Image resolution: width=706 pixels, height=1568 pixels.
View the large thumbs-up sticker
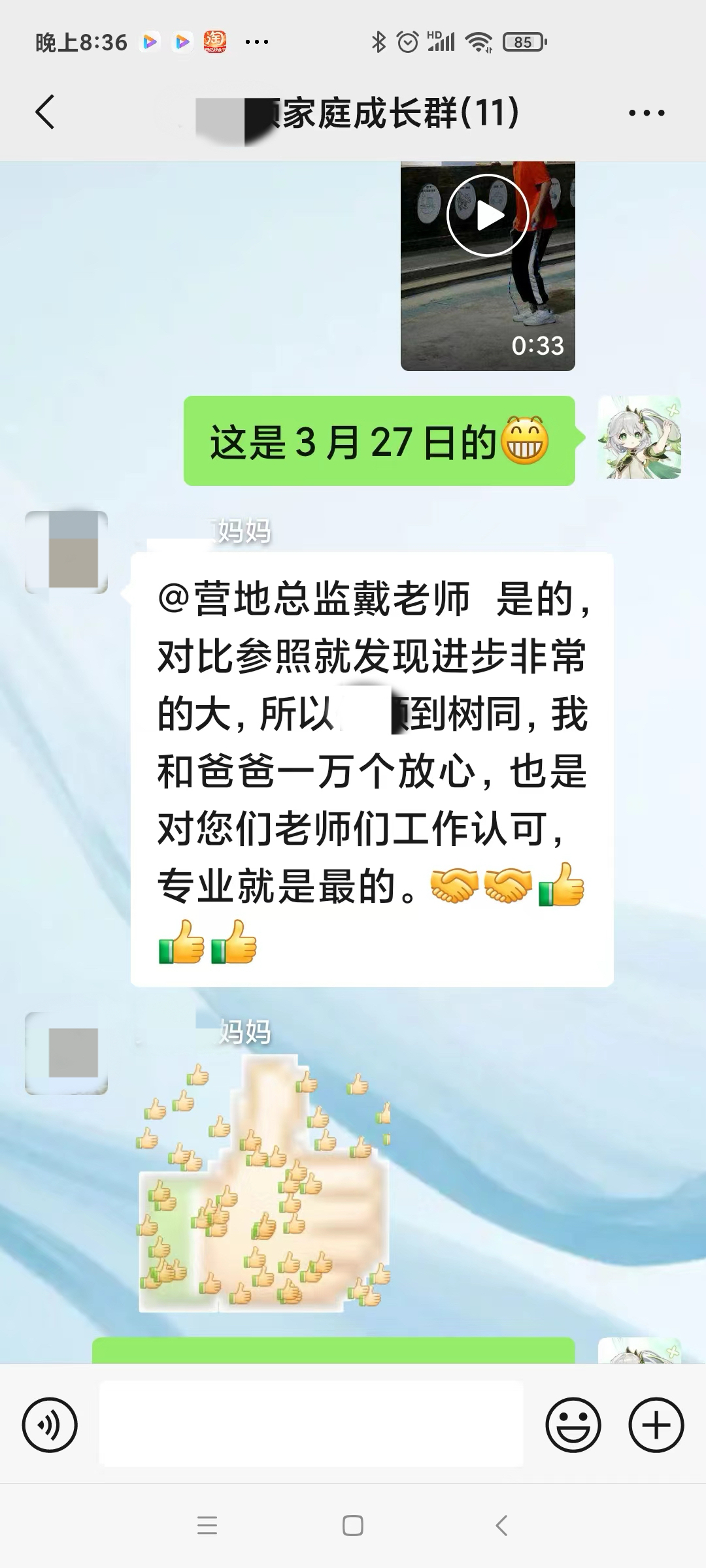coord(264,1184)
